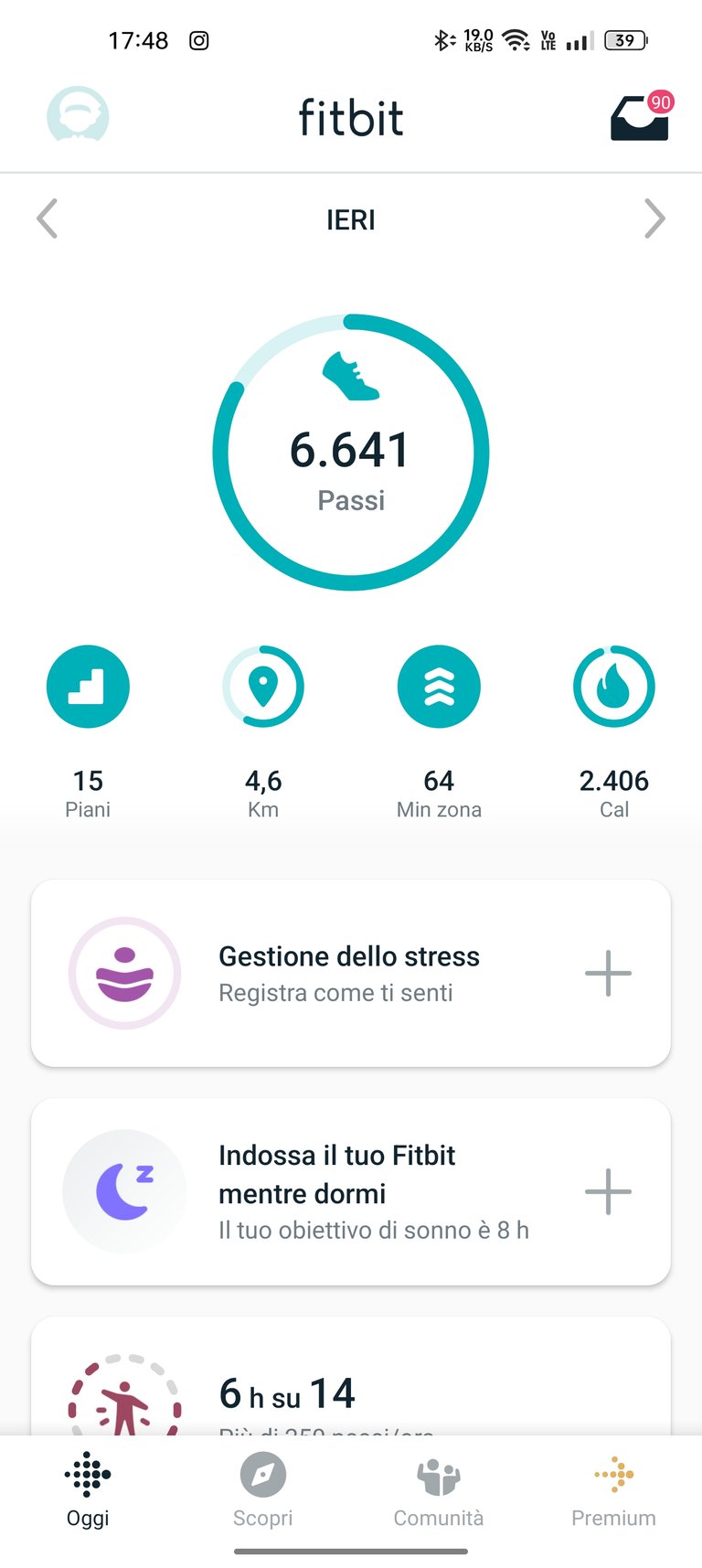Open the Piani floors stat
This screenshot has height=1568, width=702.
point(88,732)
